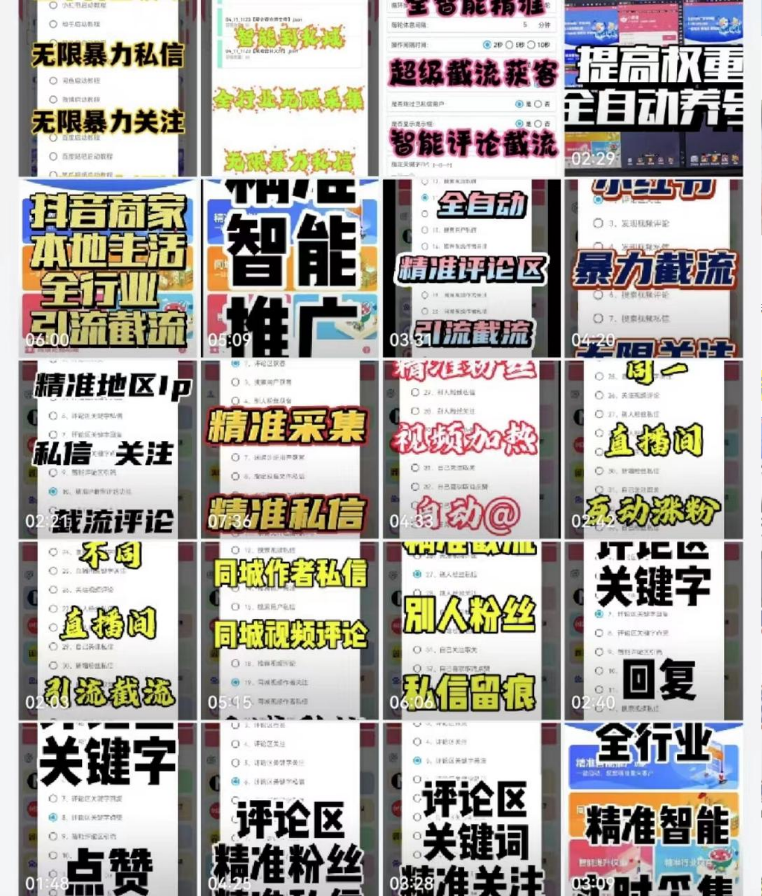The width and height of the screenshot is (762, 896).
Task: Open the 01:48 关键字点赞 video
Action: 107,809
